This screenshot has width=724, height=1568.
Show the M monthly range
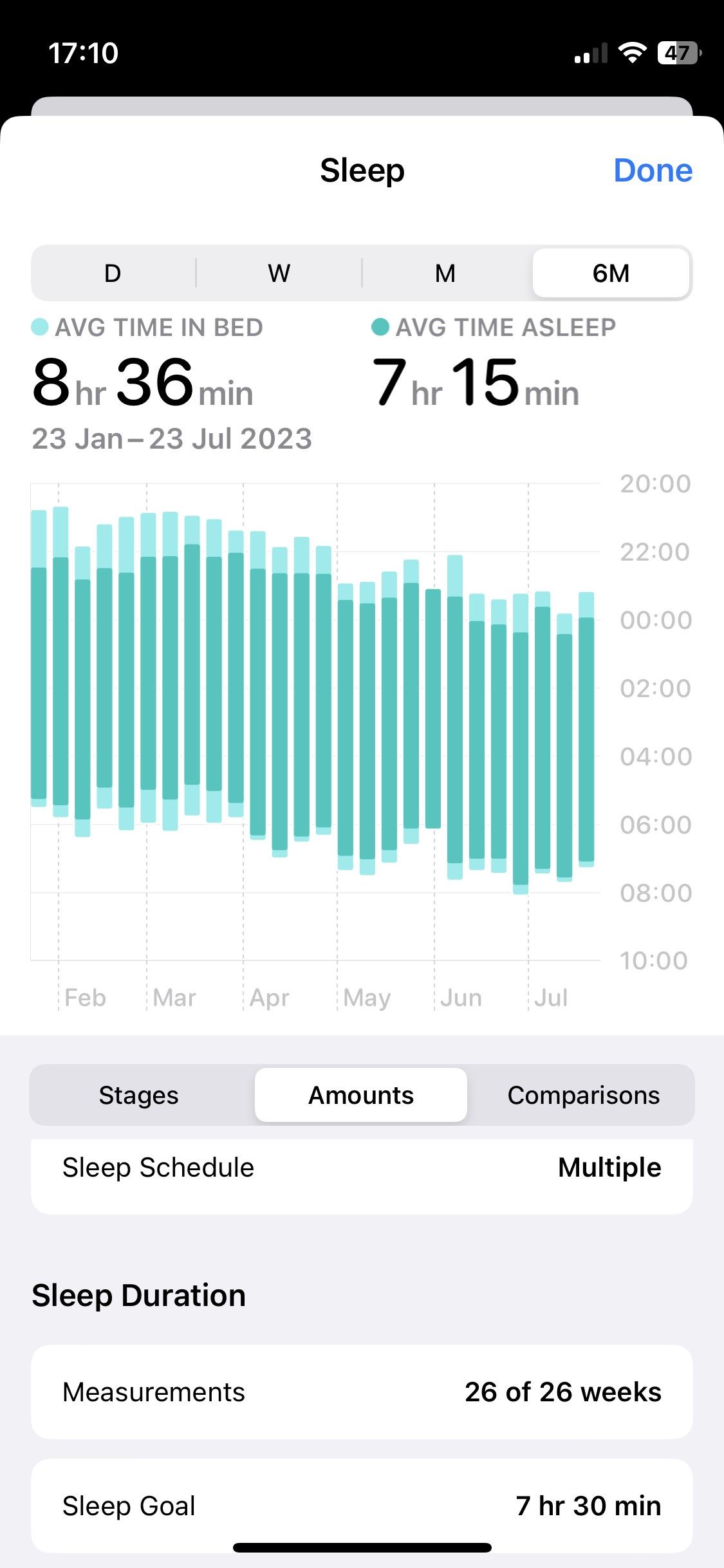pos(445,274)
